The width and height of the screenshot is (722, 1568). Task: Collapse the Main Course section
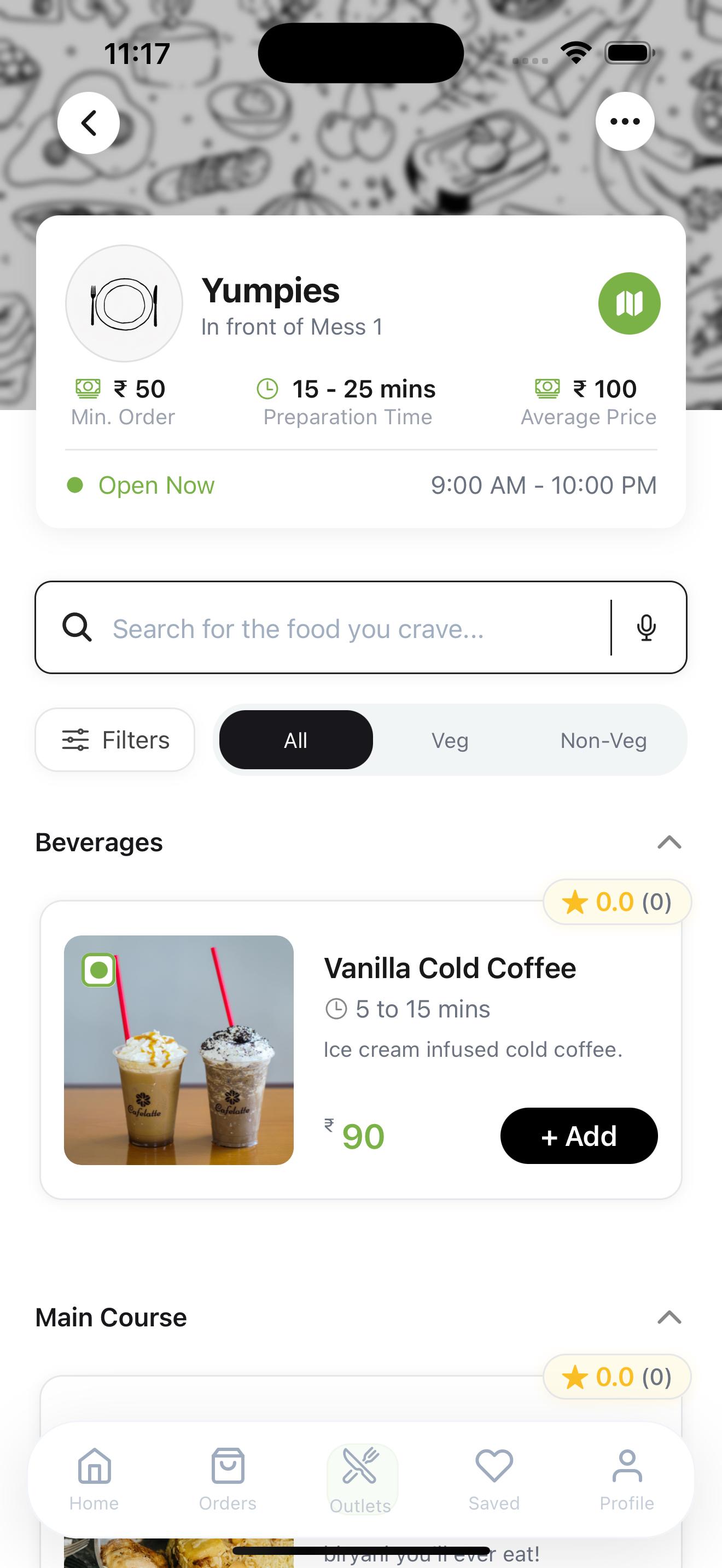click(x=669, y=1317)
